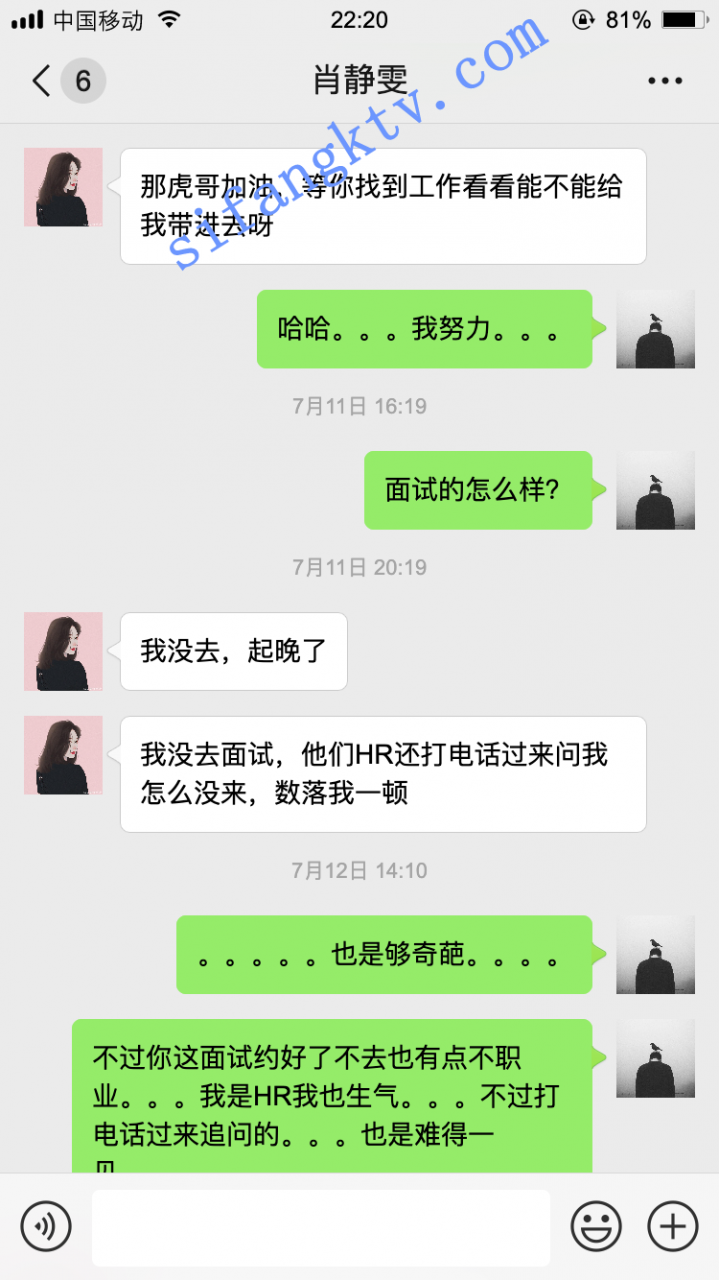The image size is (719, 1280).
Task: Open the chat info overflow menu
Action: coord(665,81)
